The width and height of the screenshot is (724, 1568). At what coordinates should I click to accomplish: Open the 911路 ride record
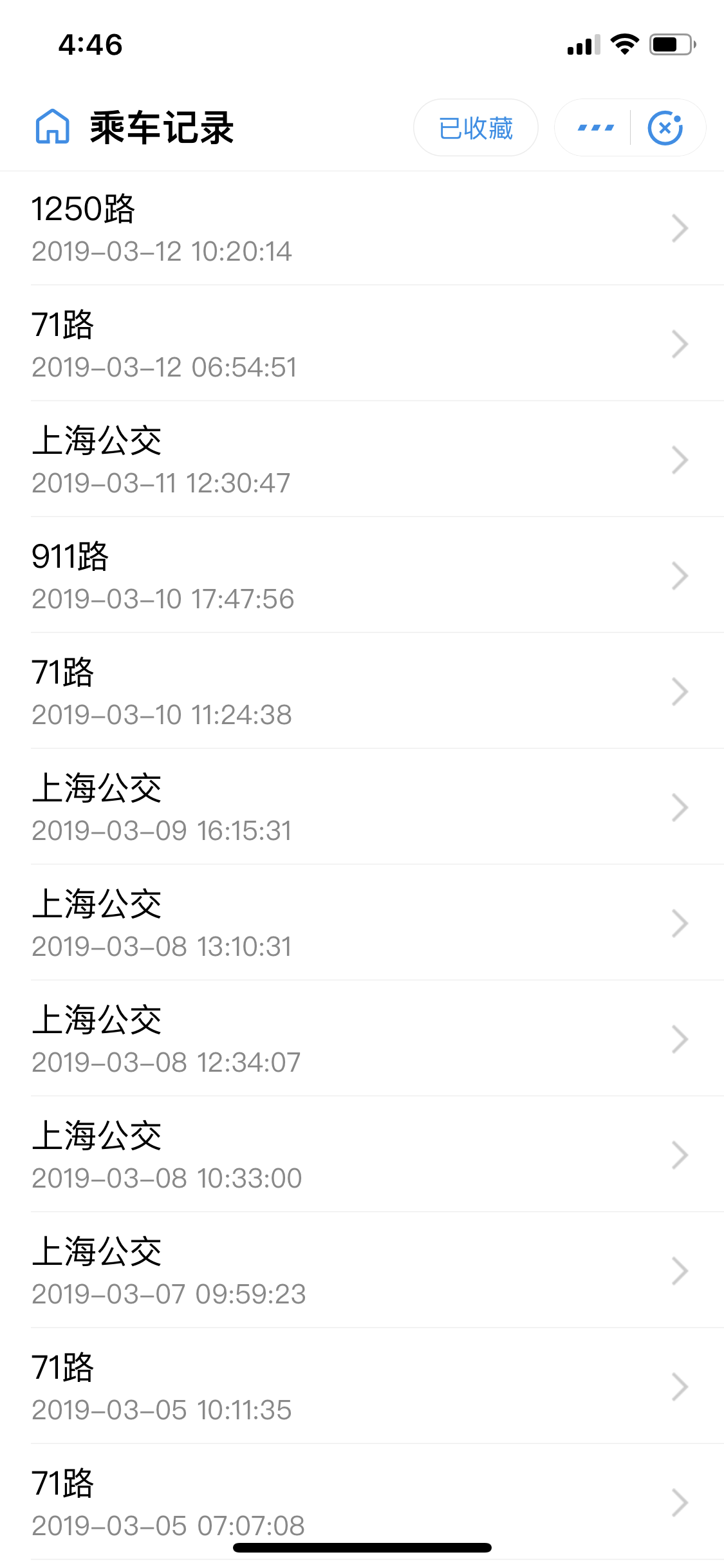[360, 576]
